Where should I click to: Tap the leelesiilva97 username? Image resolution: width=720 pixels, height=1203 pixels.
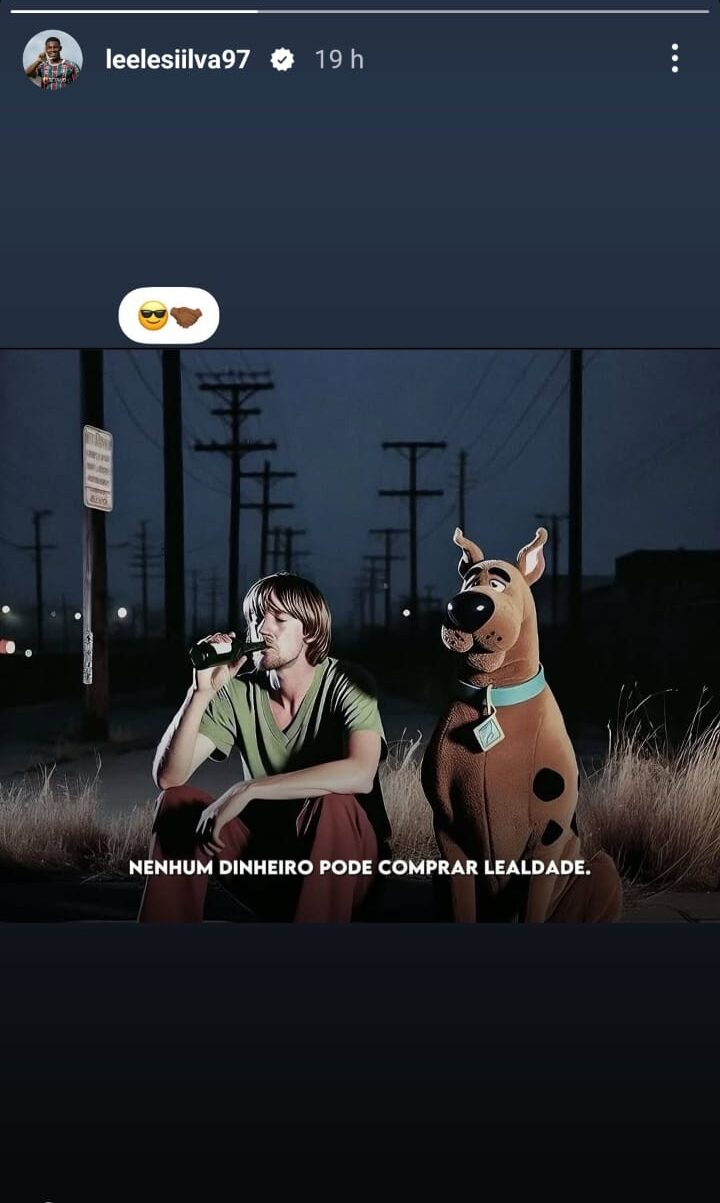click(178, 60)
